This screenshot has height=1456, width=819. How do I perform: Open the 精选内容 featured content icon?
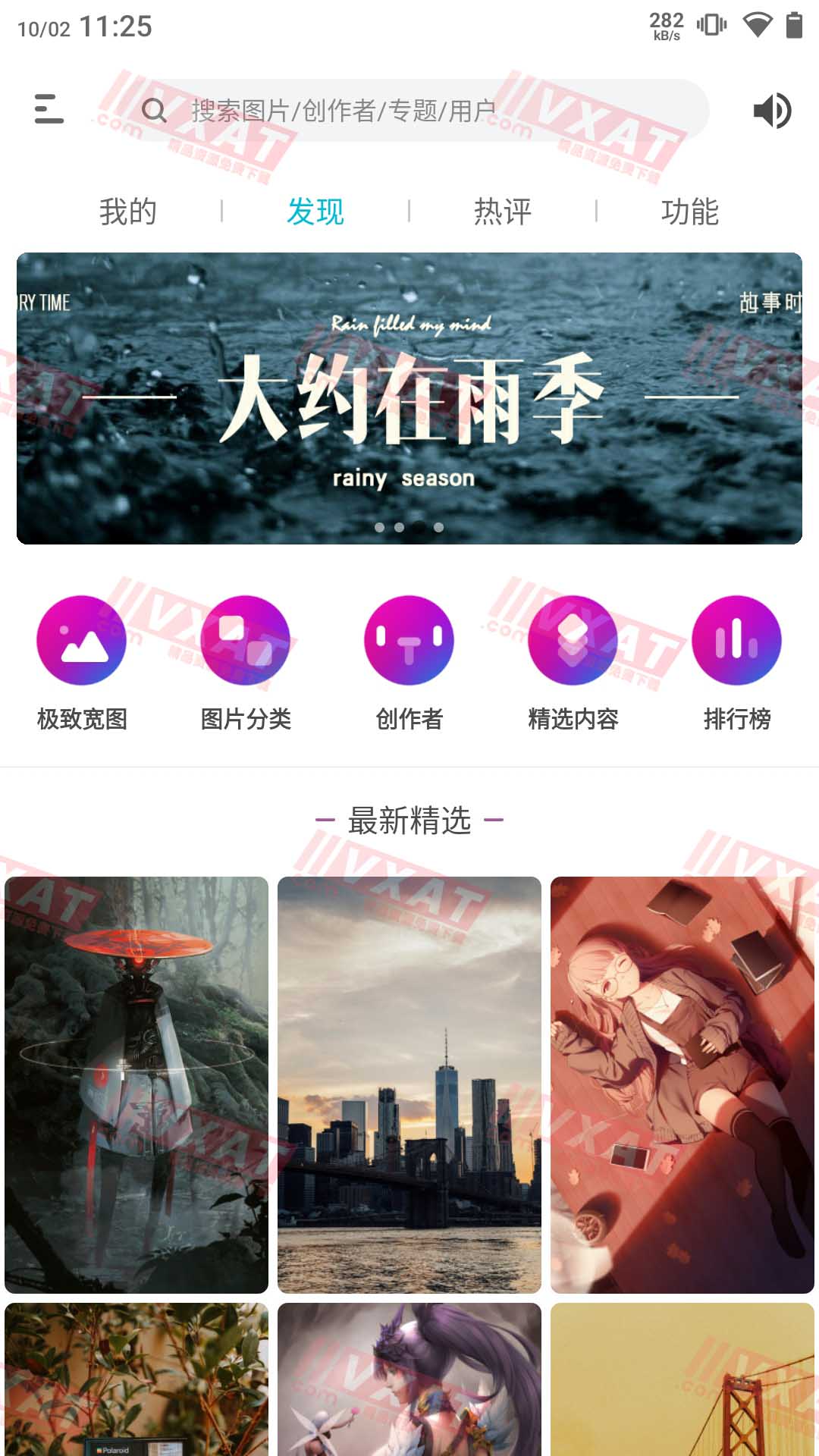[573, 640]
